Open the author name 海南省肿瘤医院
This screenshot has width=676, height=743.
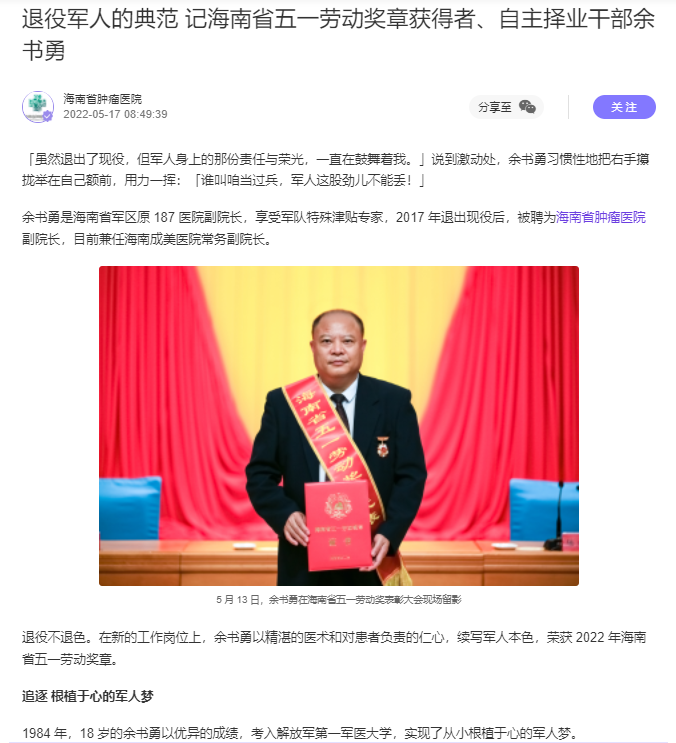click(x=103, y=99)
